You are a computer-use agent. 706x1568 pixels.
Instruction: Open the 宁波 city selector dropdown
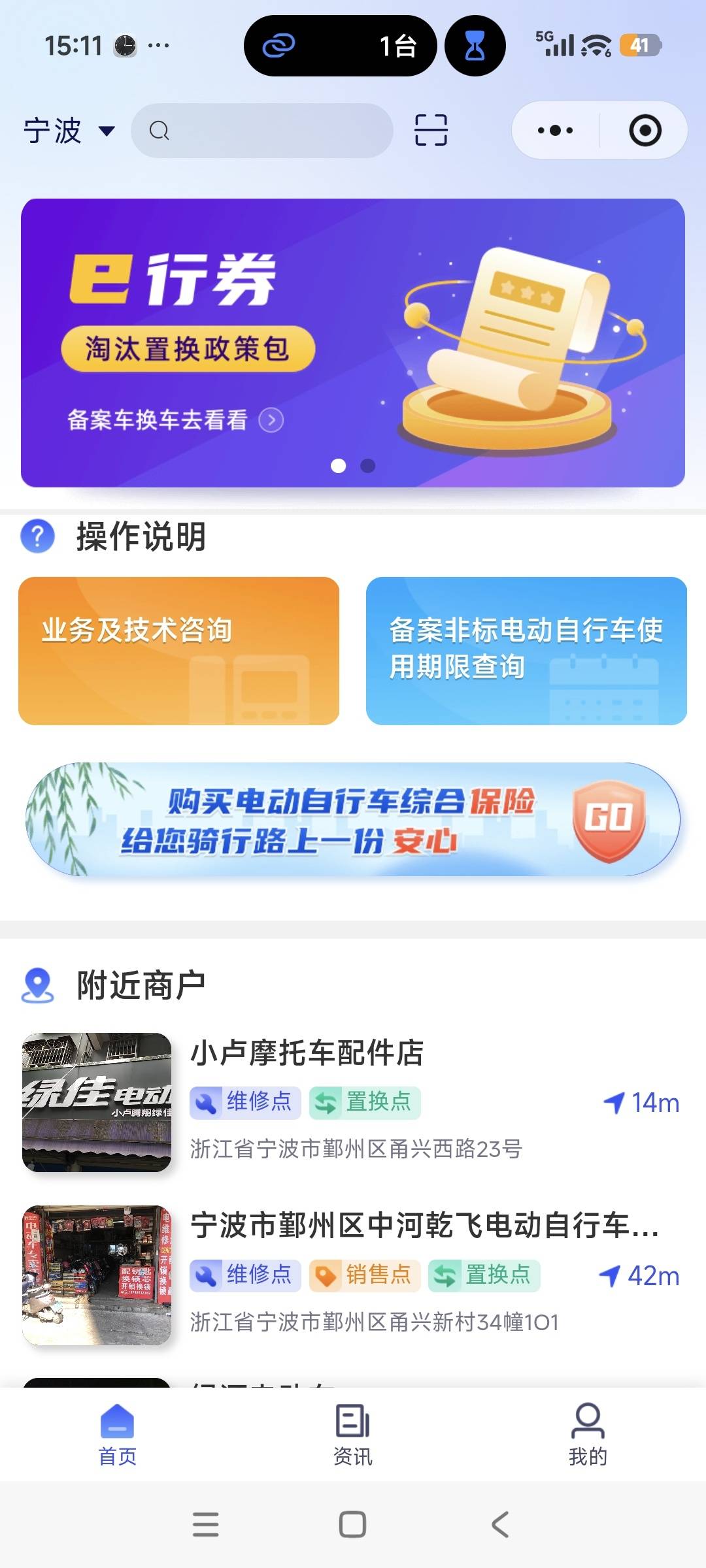coord(69,131)
